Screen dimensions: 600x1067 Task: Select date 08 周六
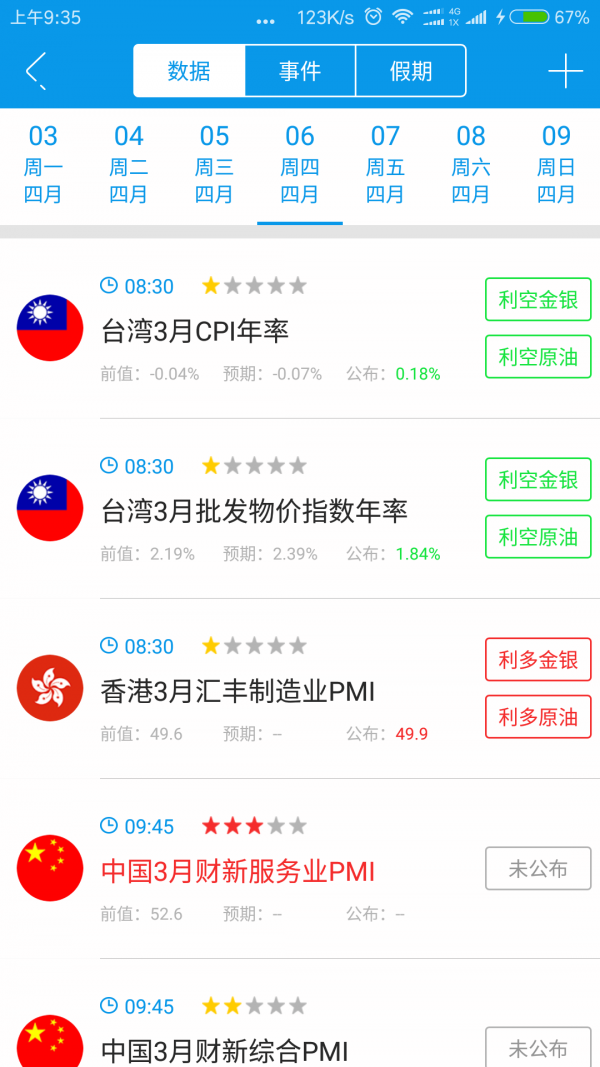tap(471, 165)
